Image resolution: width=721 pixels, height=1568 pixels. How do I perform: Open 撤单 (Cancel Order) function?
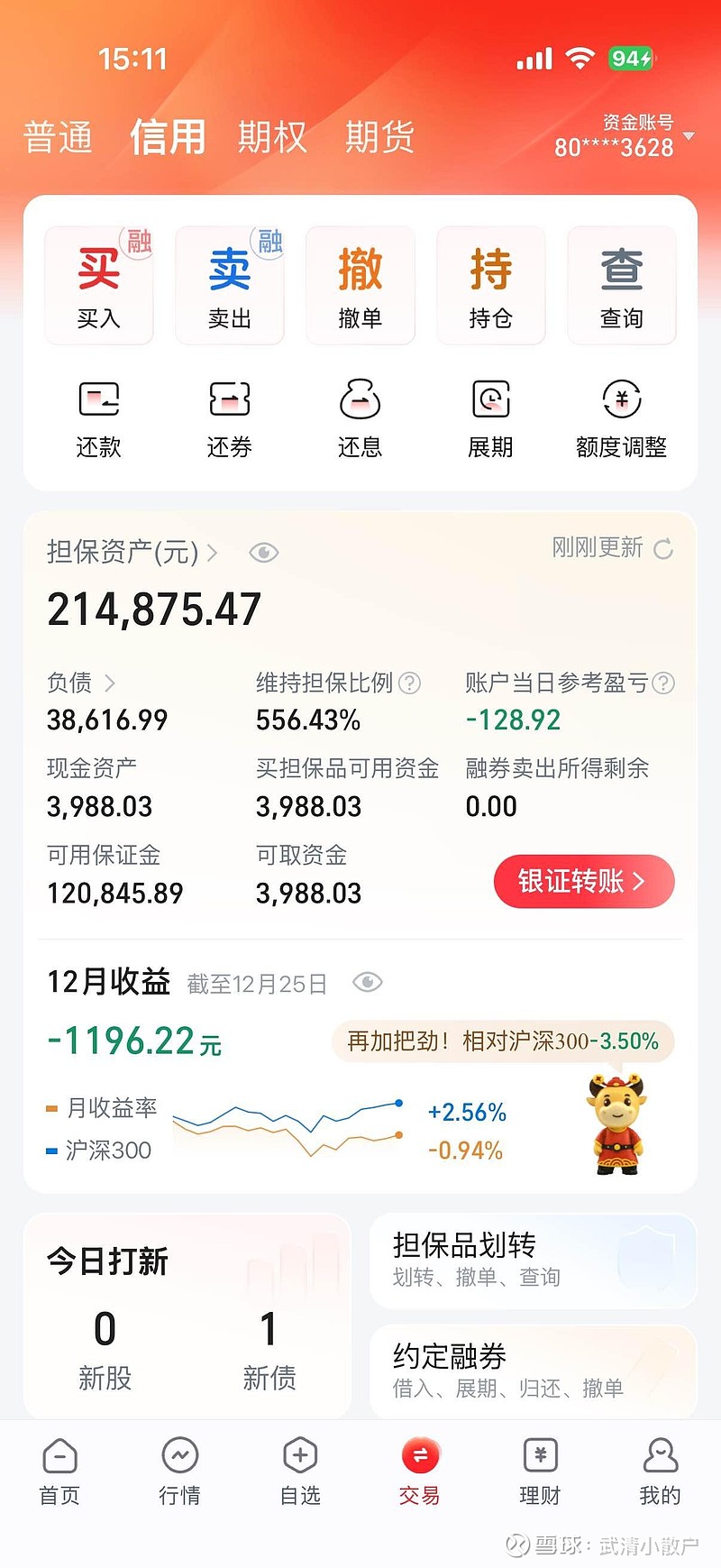coord(360,284)
